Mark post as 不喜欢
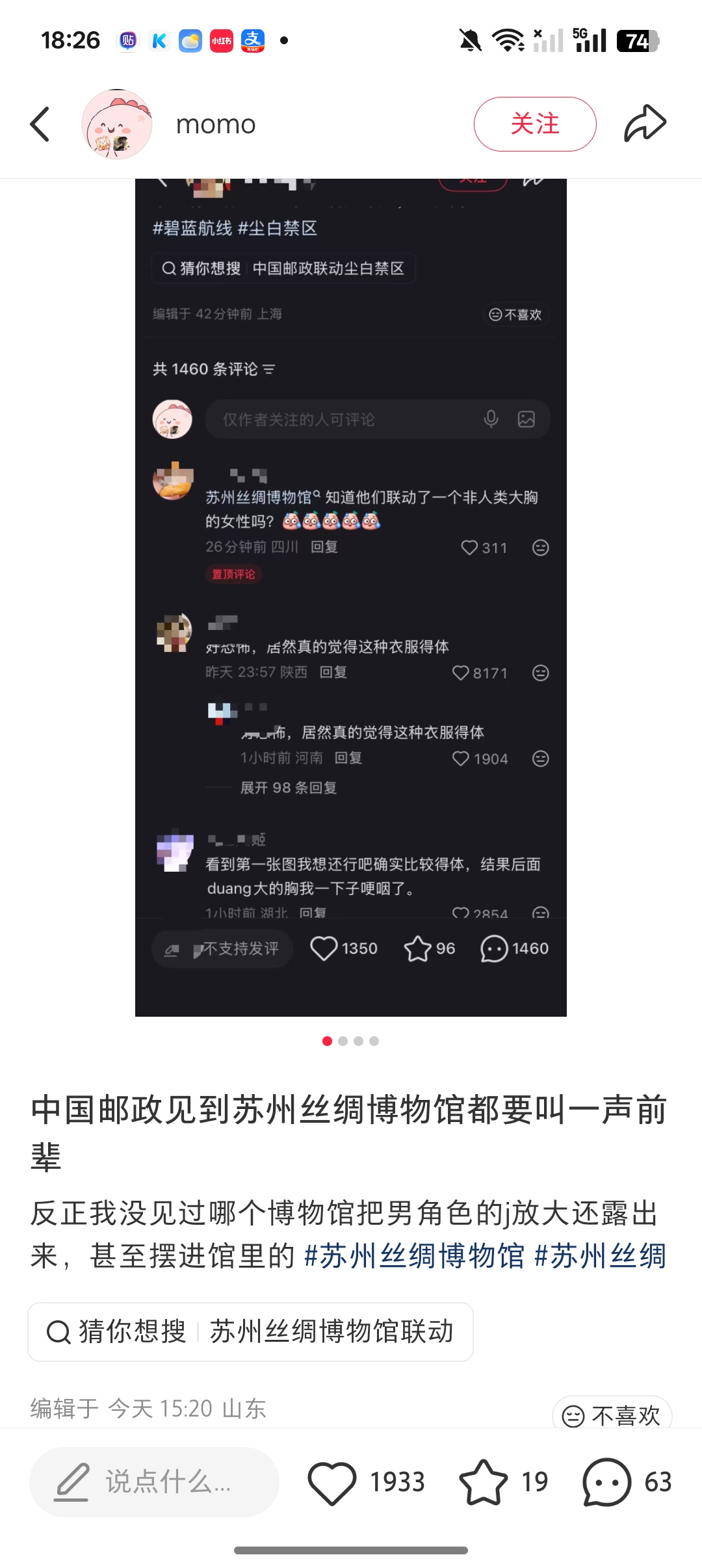 612,1415
